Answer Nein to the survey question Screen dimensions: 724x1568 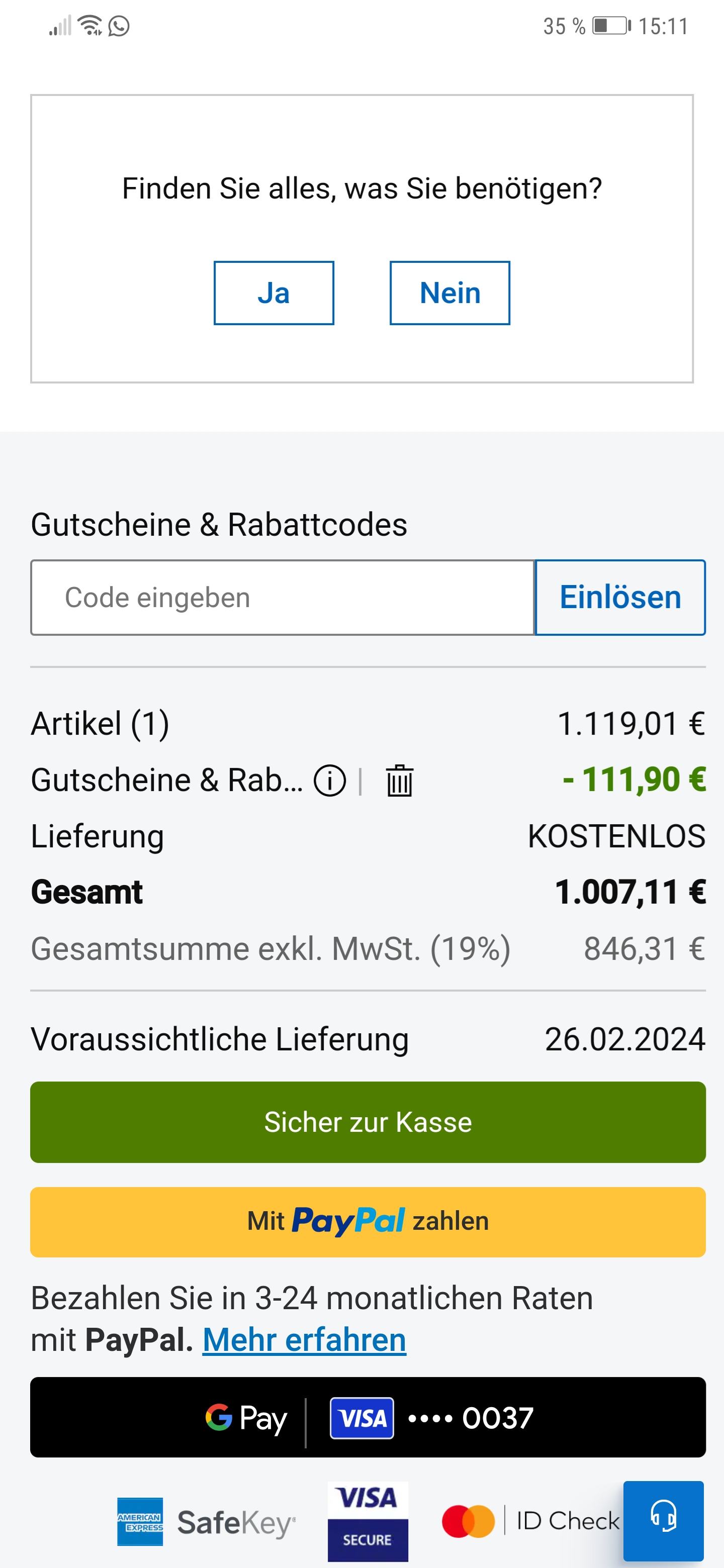tap(450, 293)
